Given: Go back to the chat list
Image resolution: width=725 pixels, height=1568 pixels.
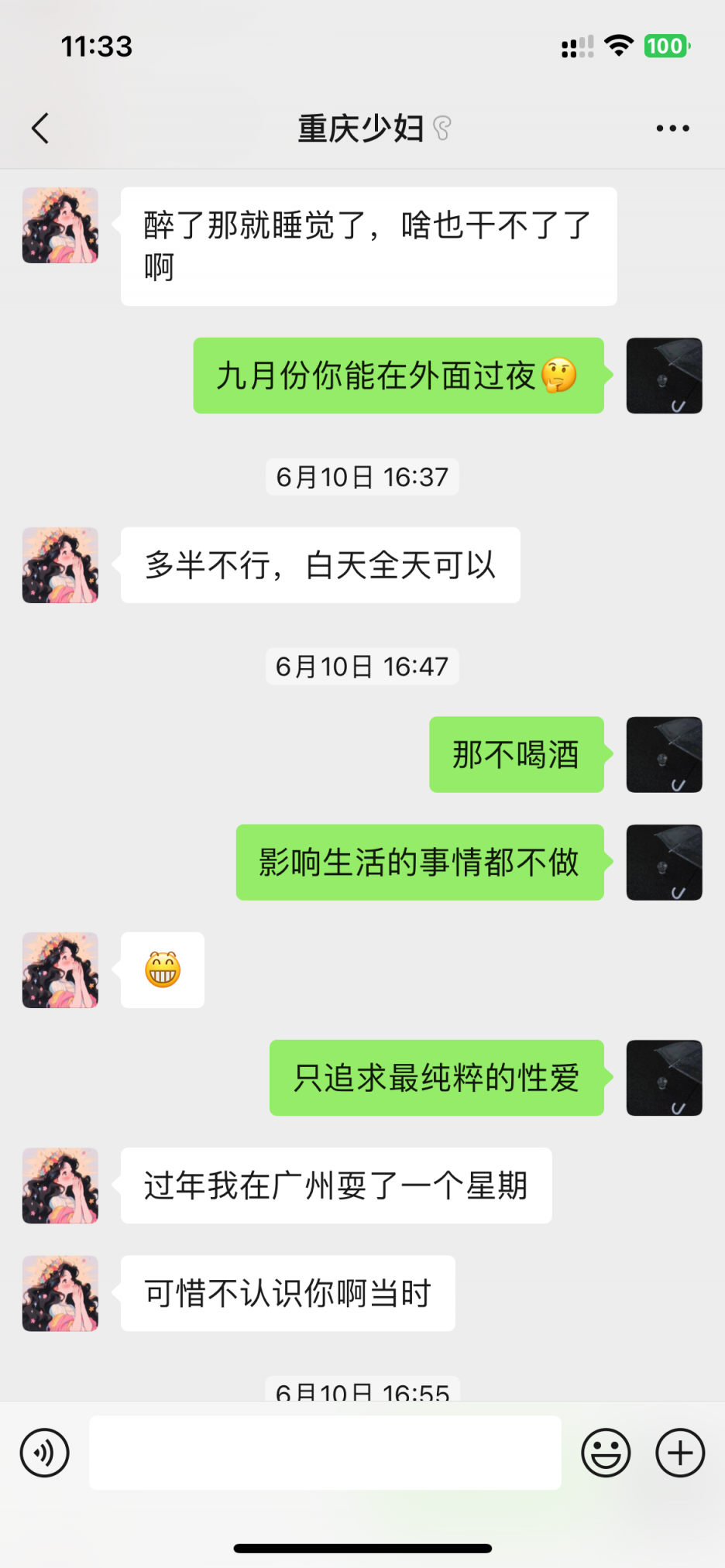Looking at the screenshot, I should coord(40,129).
